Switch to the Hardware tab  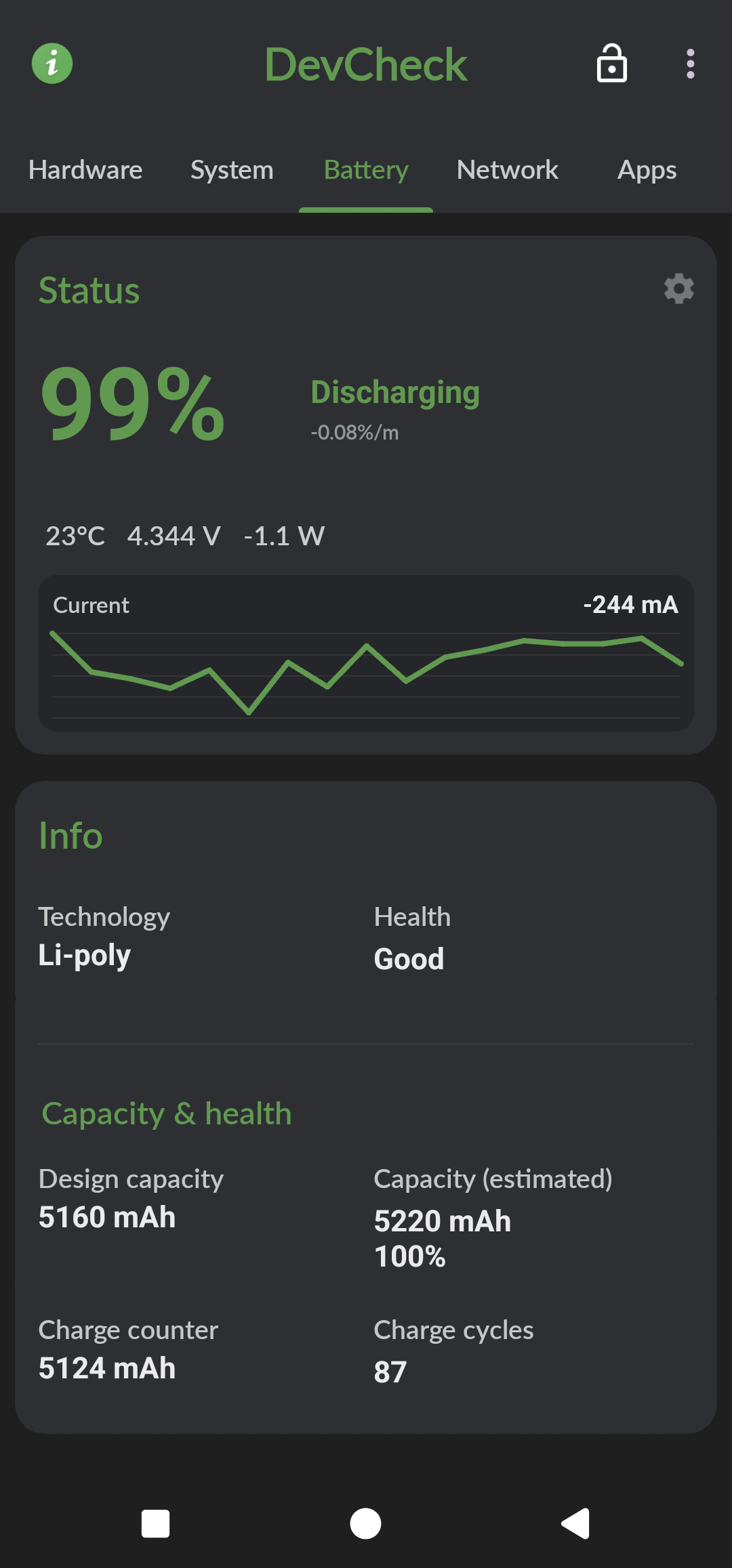(x=85, y=170)
